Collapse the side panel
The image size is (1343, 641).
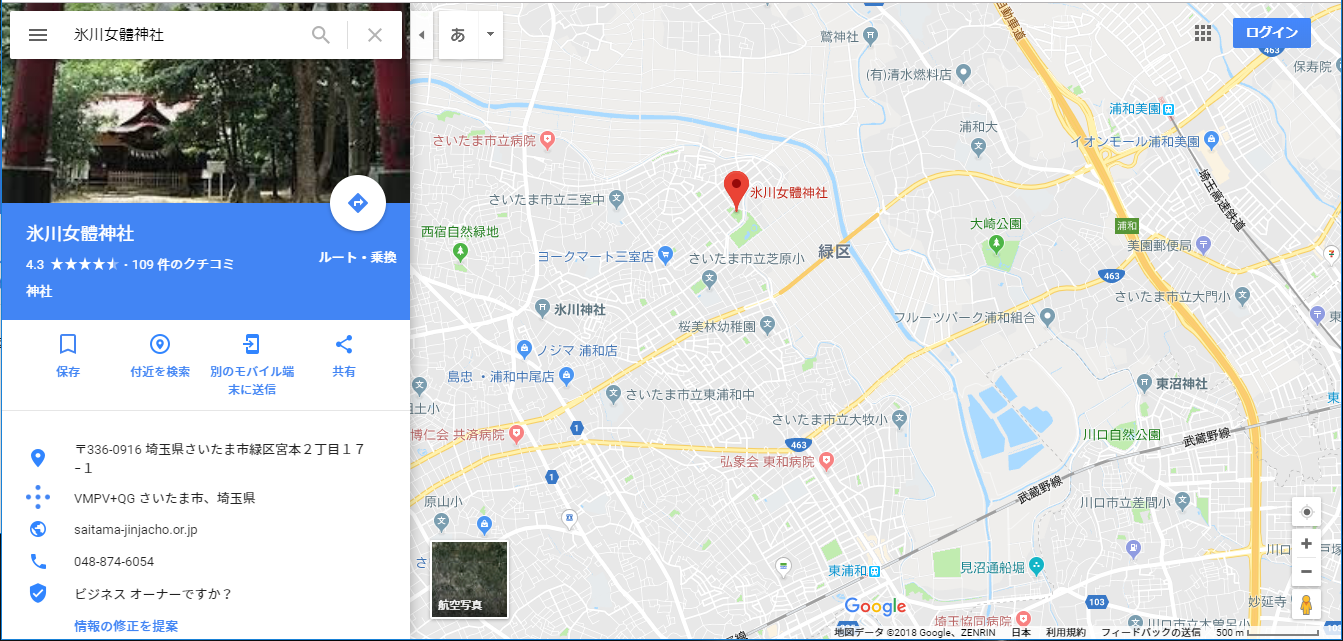(421, 35)
